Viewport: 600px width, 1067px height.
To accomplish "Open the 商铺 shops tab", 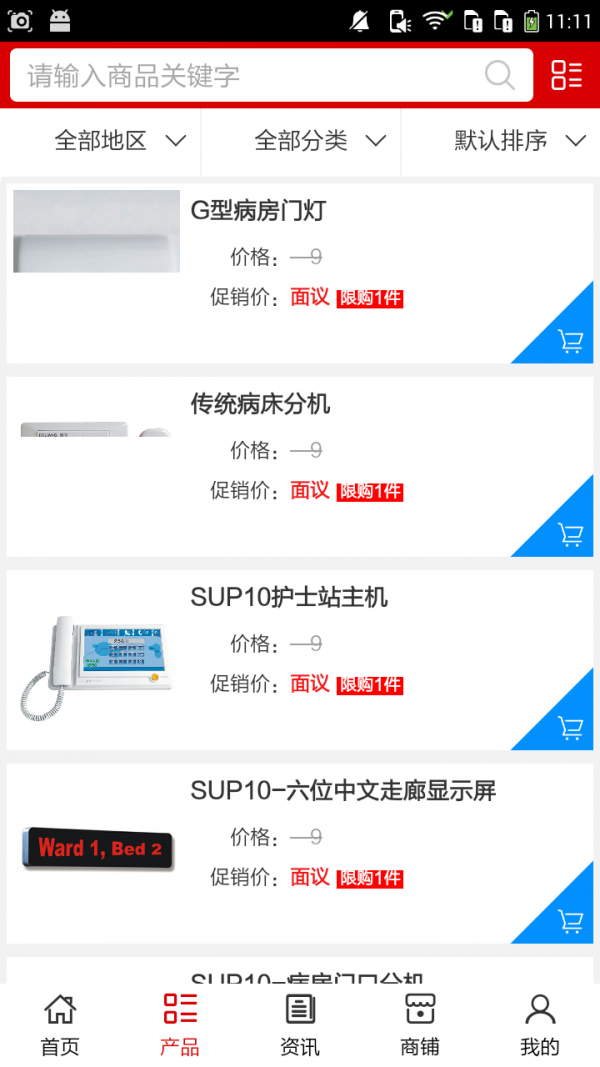I will [x=420, y=1025].
